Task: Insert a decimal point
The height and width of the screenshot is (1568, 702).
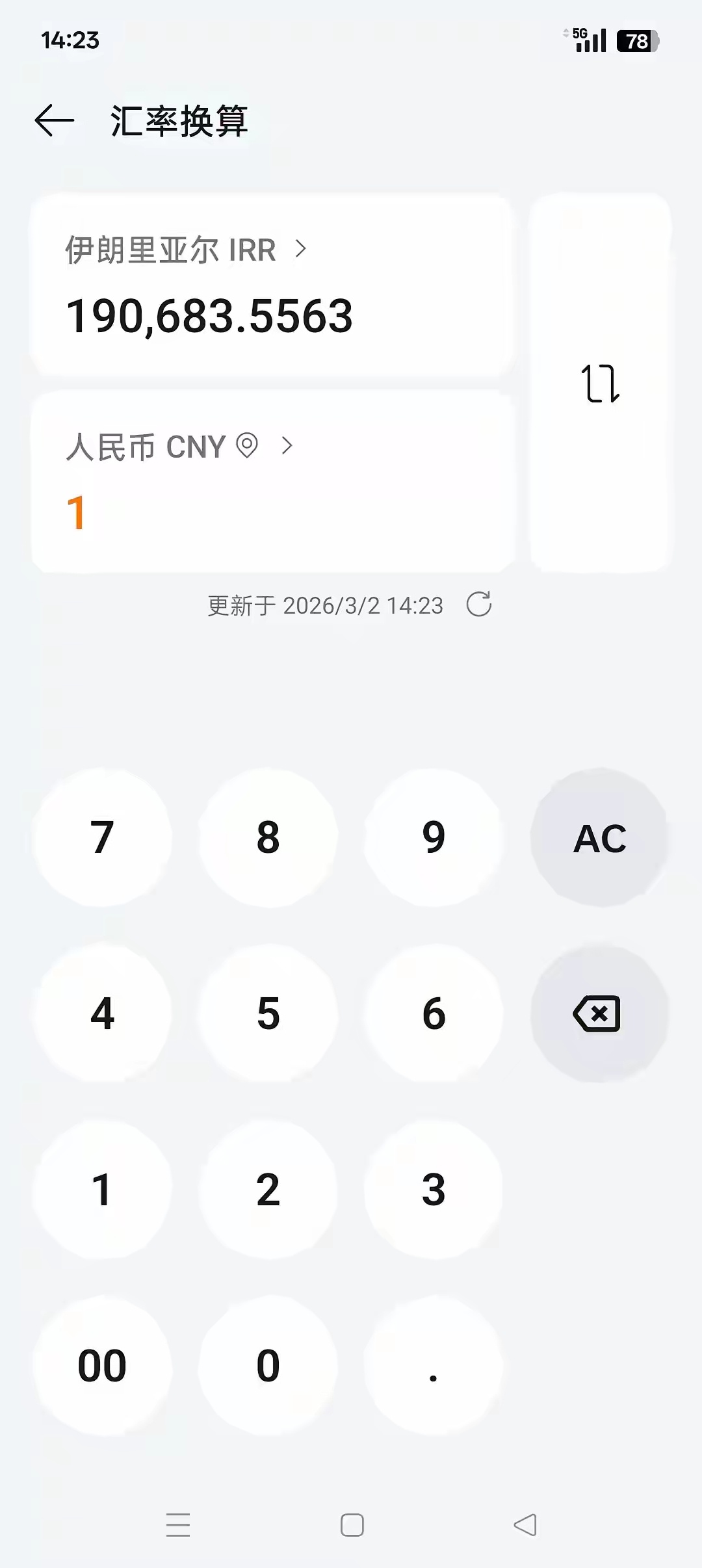Action: point(434,1365)
